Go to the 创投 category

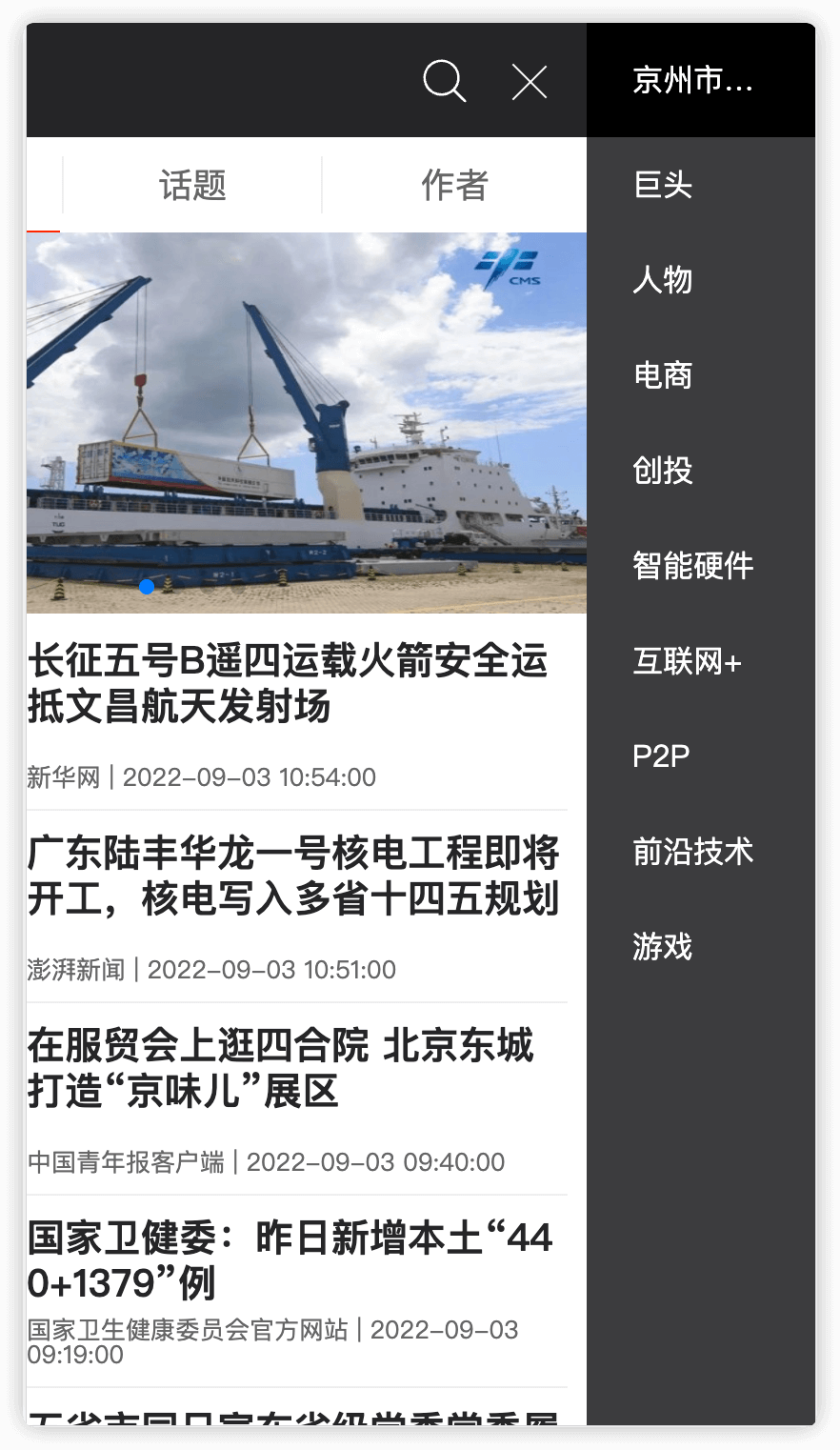click(x=663, y=471)
